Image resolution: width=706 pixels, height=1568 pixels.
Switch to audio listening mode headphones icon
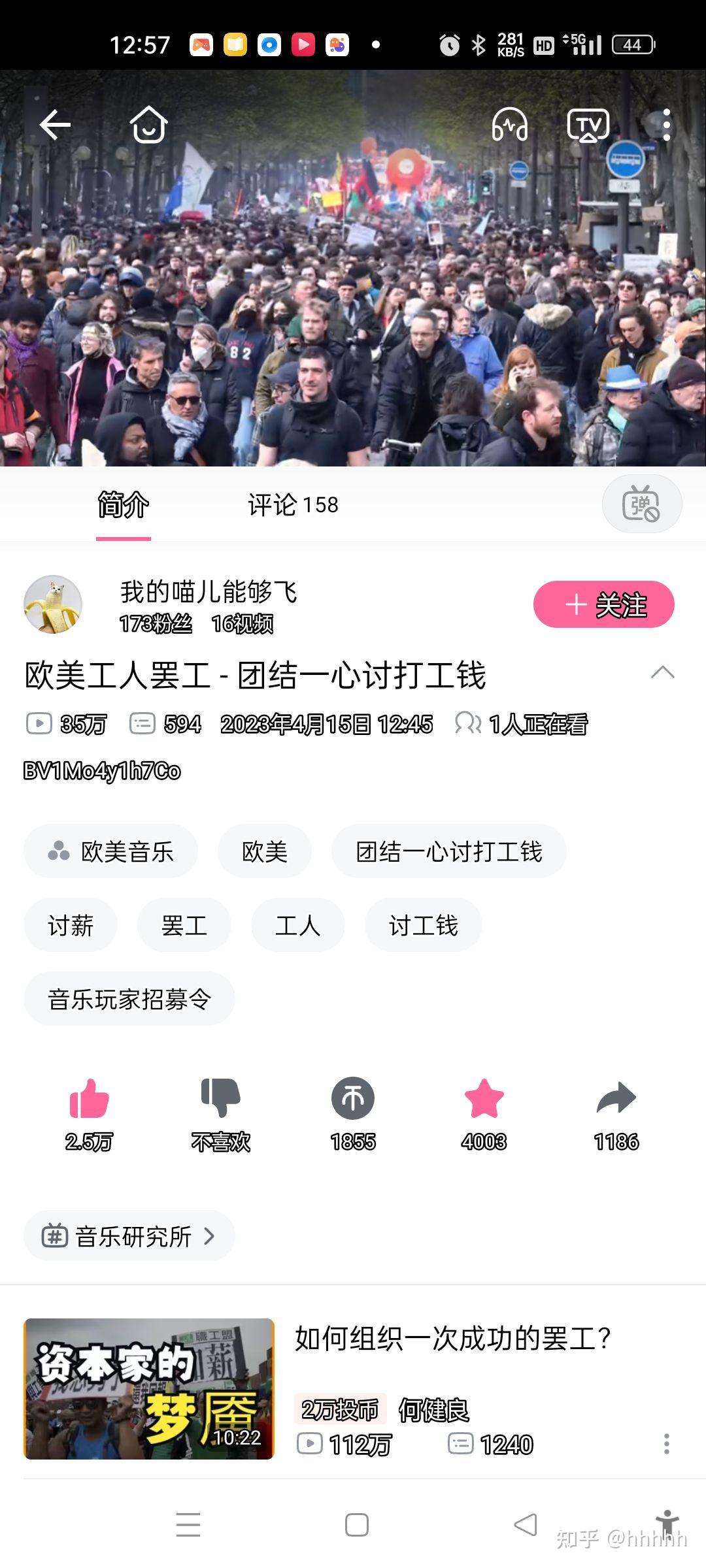[x=510, y=124]
